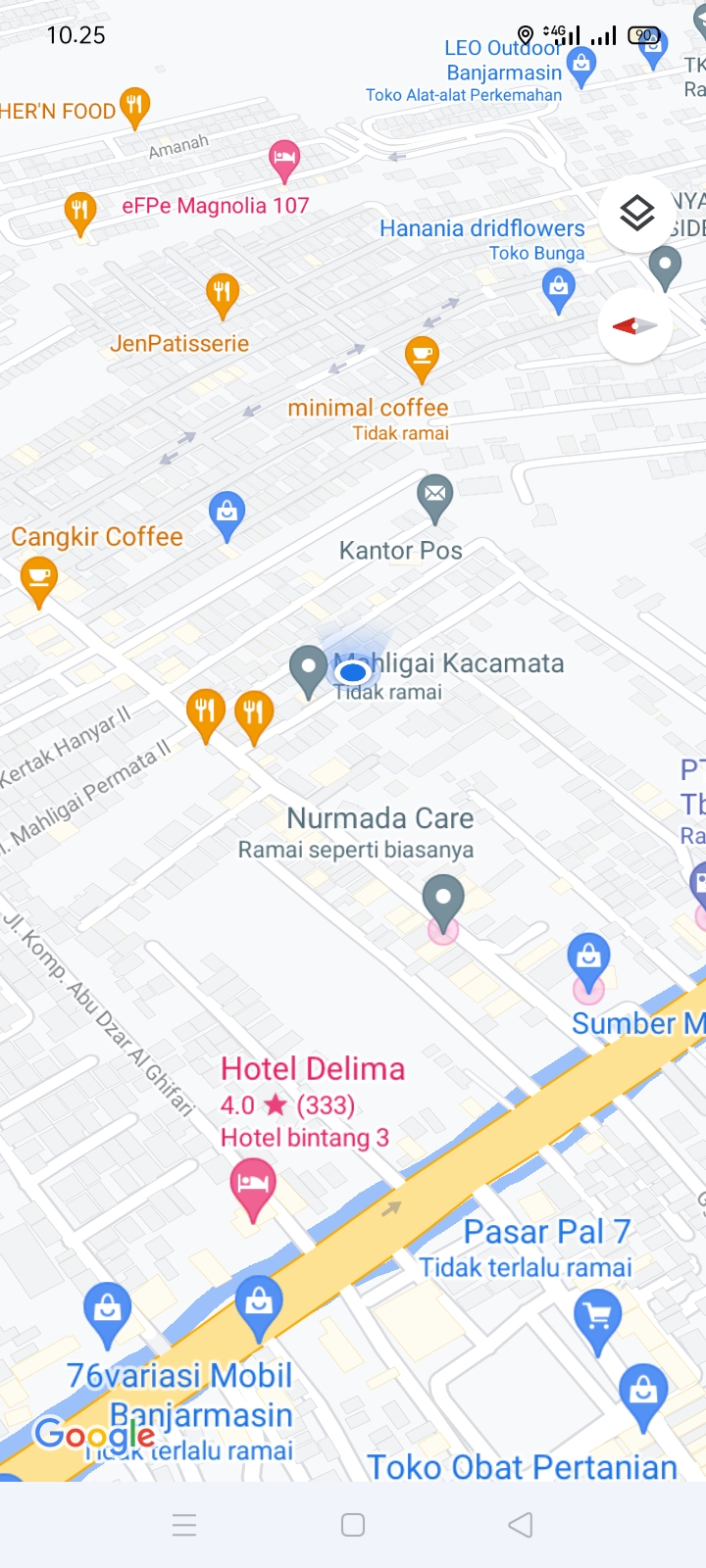This screenshot has height=1568, width=706.
Task: Tap the compass to reset north
Action: 634,325
